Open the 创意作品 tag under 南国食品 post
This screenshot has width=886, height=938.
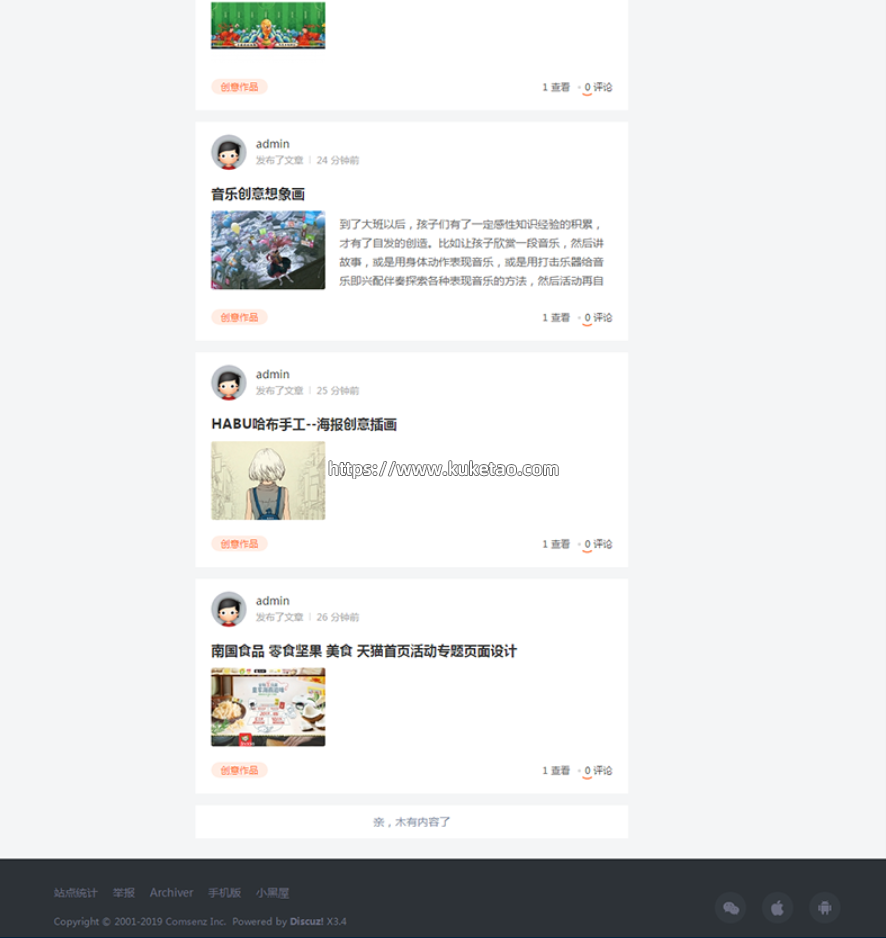(x=239, y=770)
